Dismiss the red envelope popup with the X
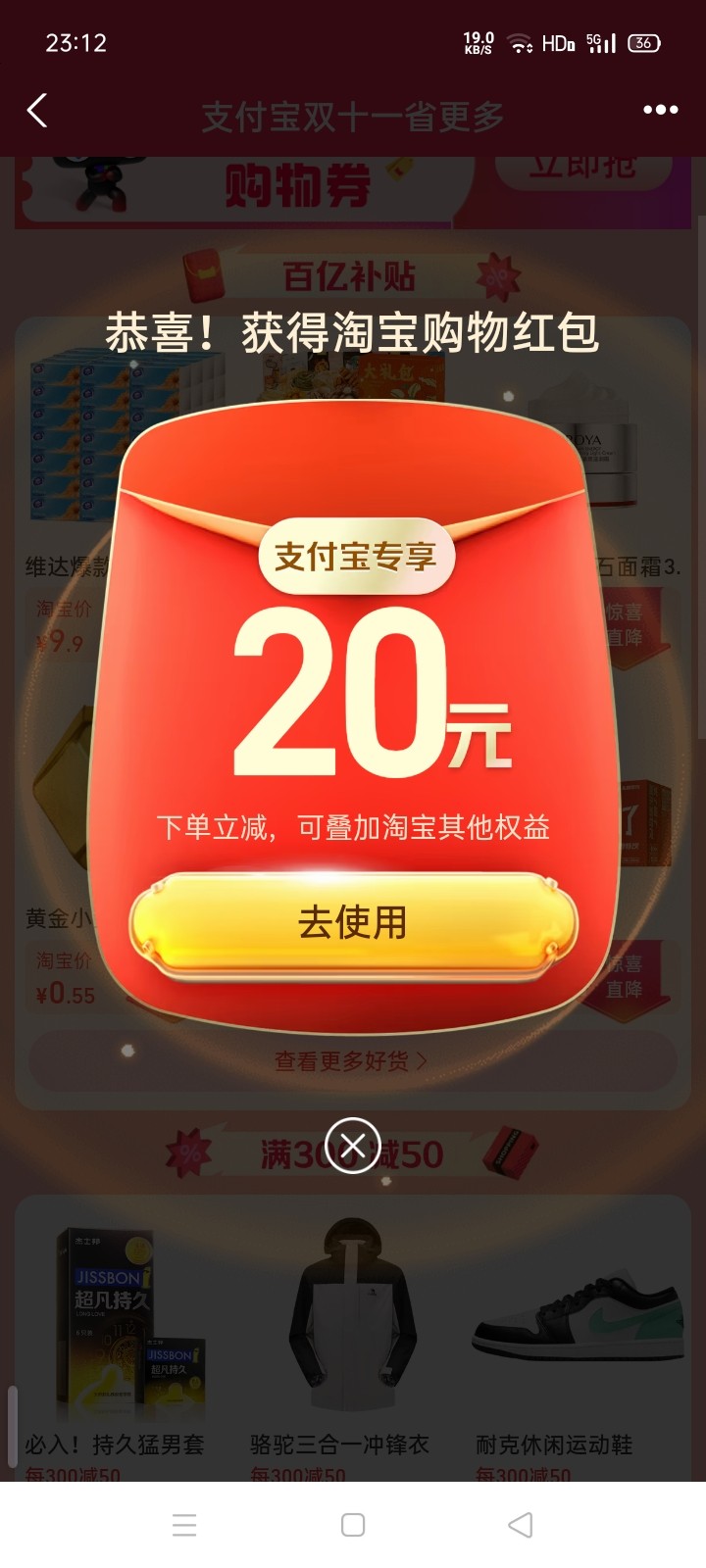 353,1145
